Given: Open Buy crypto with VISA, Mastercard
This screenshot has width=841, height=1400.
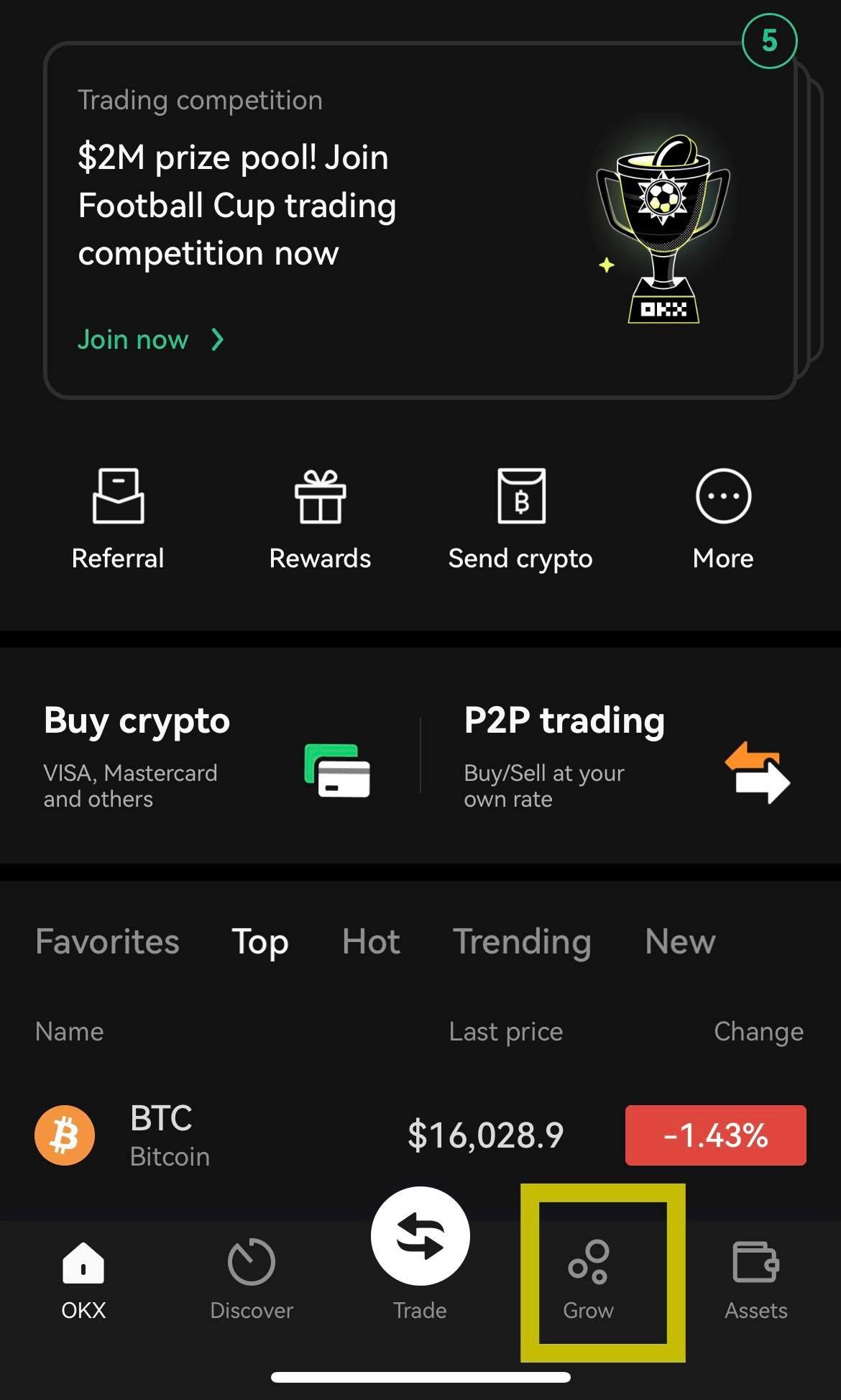Looking at the screenshot, I should (x=208, y=756).
